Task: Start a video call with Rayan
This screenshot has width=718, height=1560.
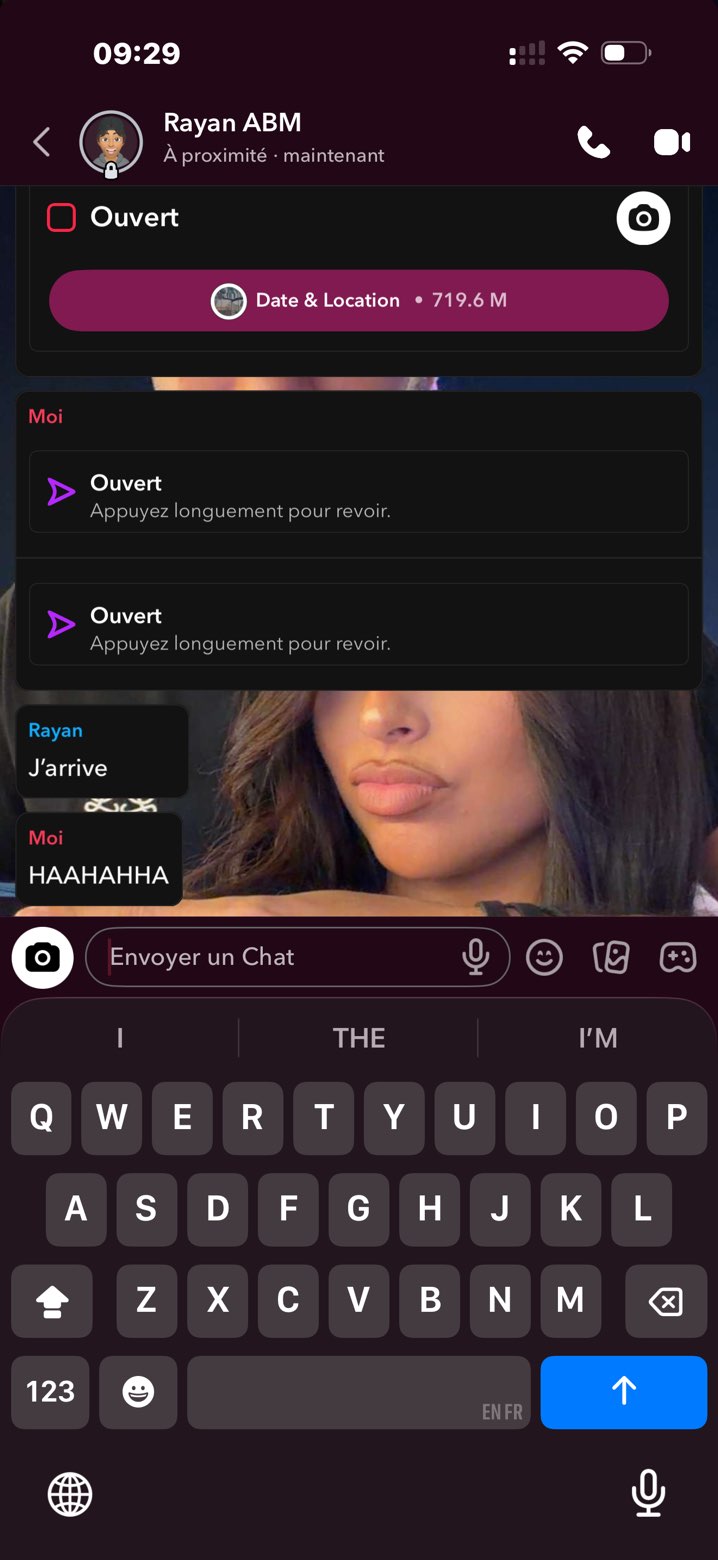Action: [x=672, y=143]
